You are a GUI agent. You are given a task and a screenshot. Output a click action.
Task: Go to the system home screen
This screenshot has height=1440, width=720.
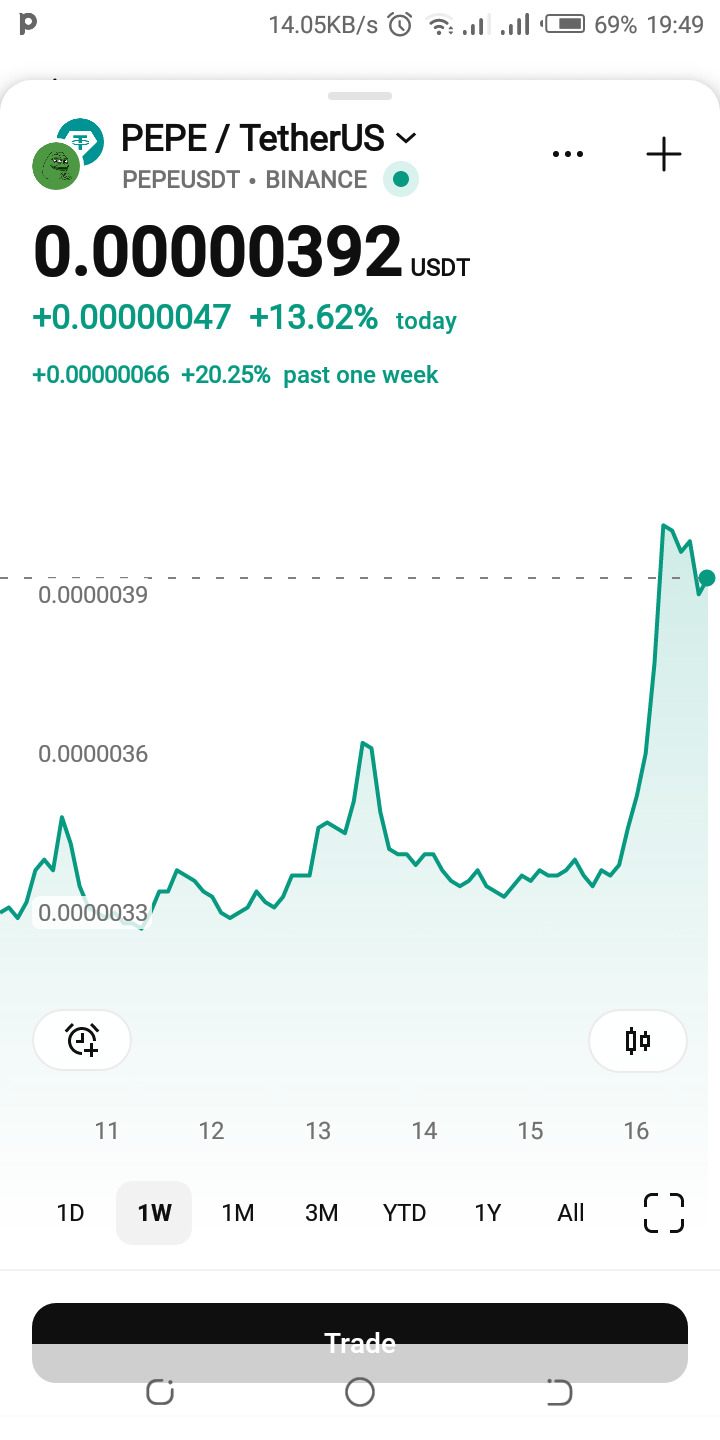click(x=359, y=1392)
